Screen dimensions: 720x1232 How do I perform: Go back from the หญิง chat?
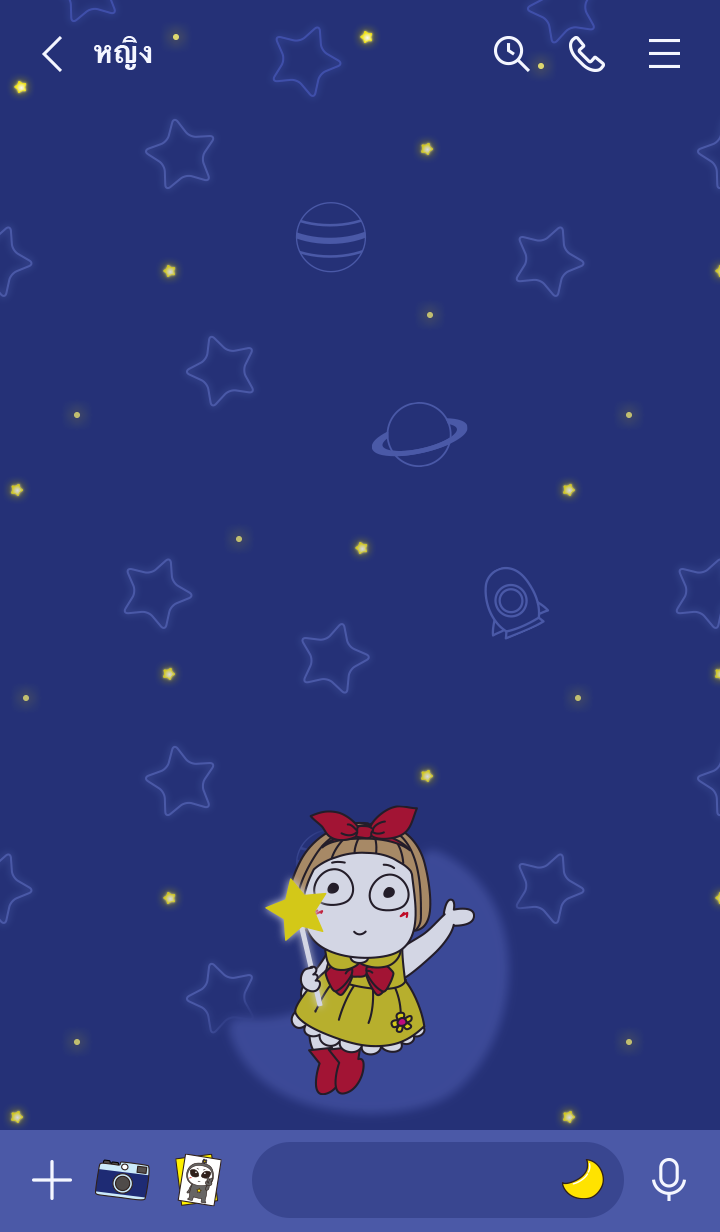click(x=52, y=54)
